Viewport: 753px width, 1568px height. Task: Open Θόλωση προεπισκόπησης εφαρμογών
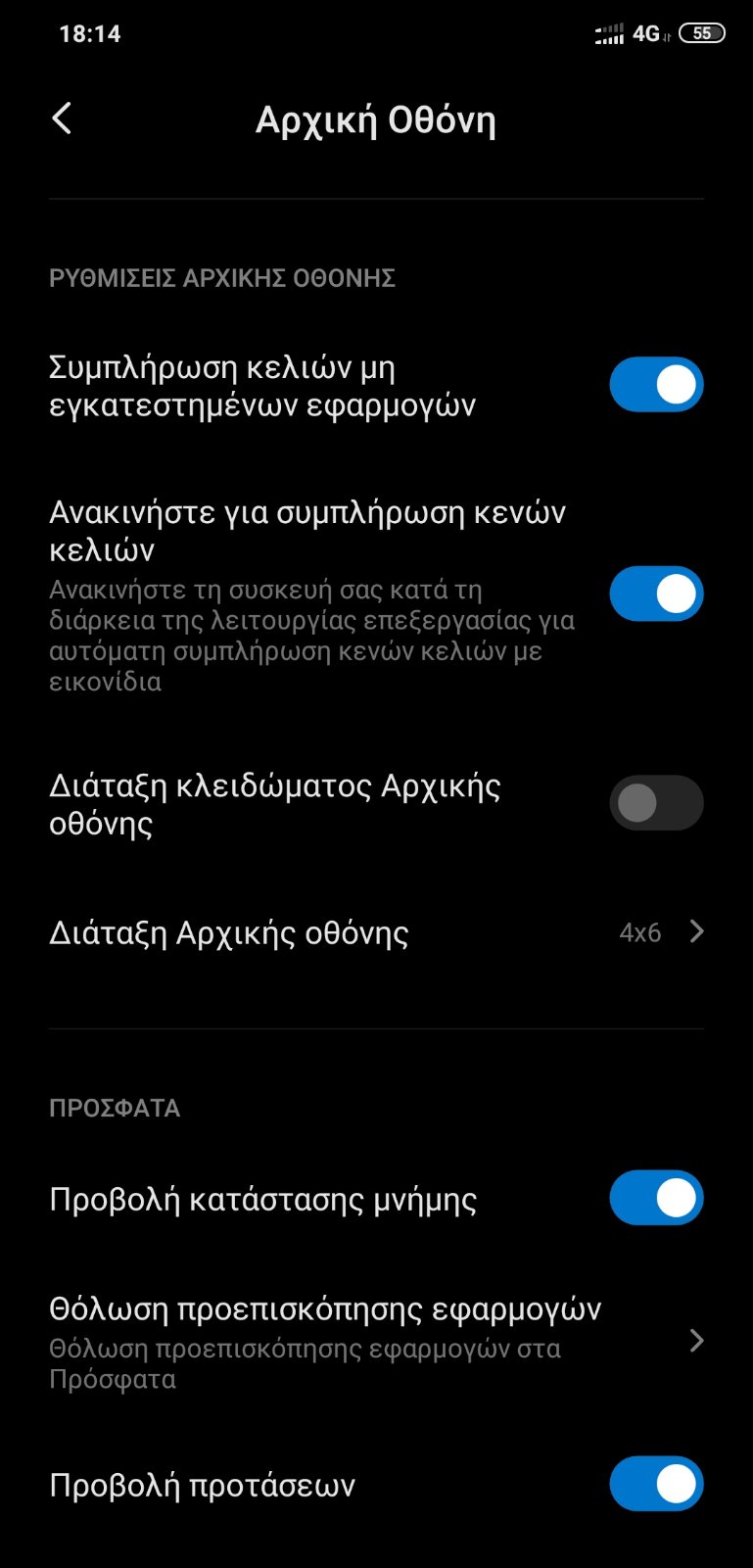pos(376,1342)
